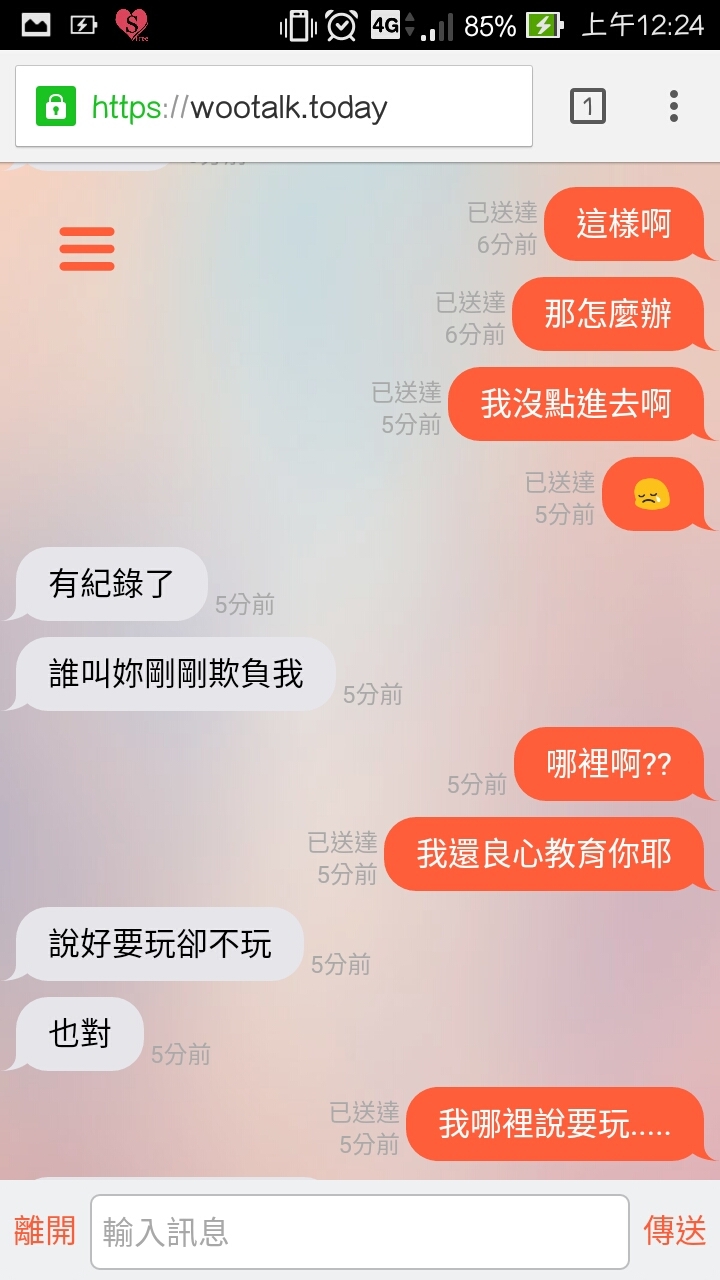Open the browser tab switcher

[588, 106]
